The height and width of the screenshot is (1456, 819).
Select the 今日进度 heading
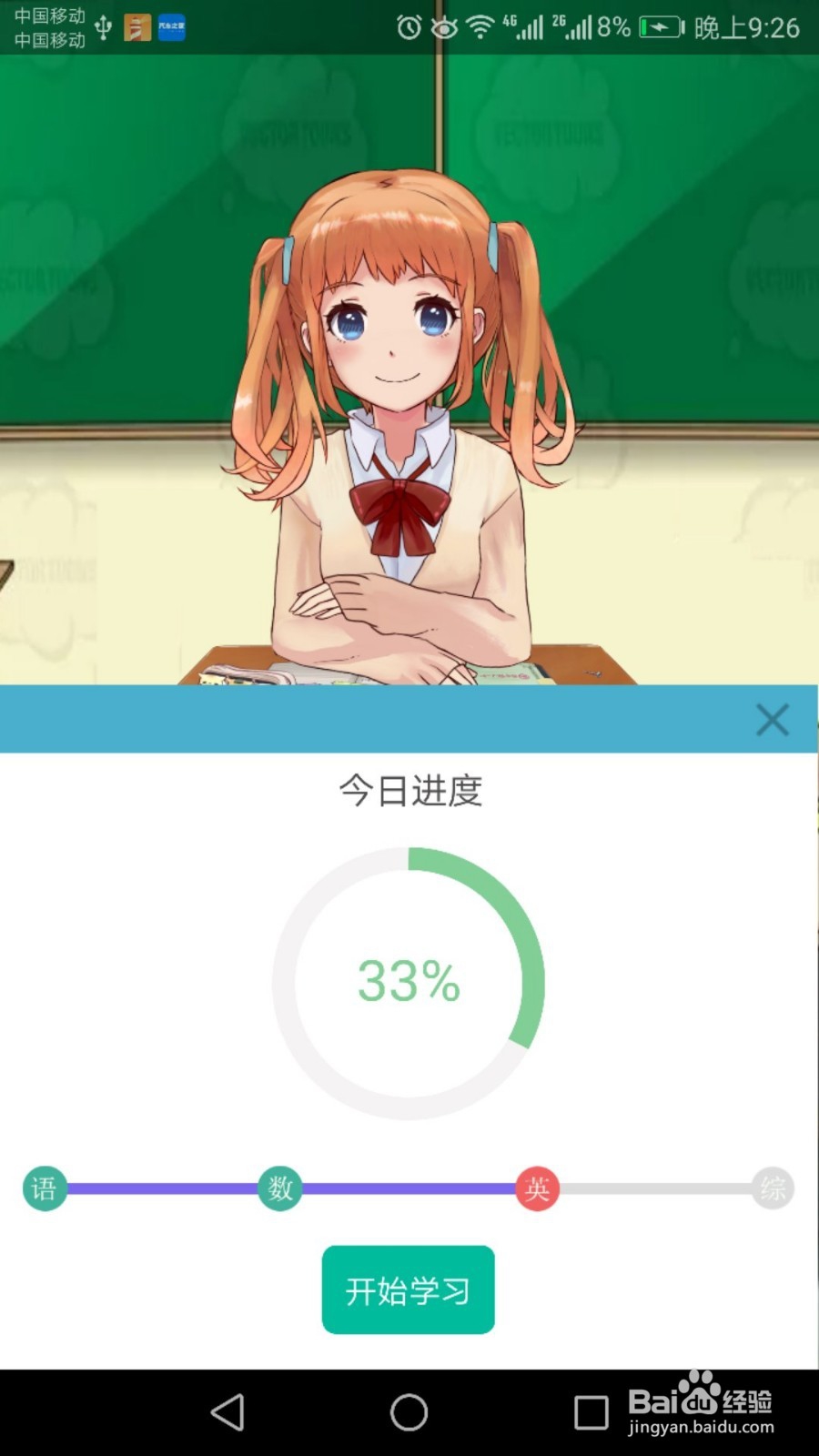click(409, 792)
